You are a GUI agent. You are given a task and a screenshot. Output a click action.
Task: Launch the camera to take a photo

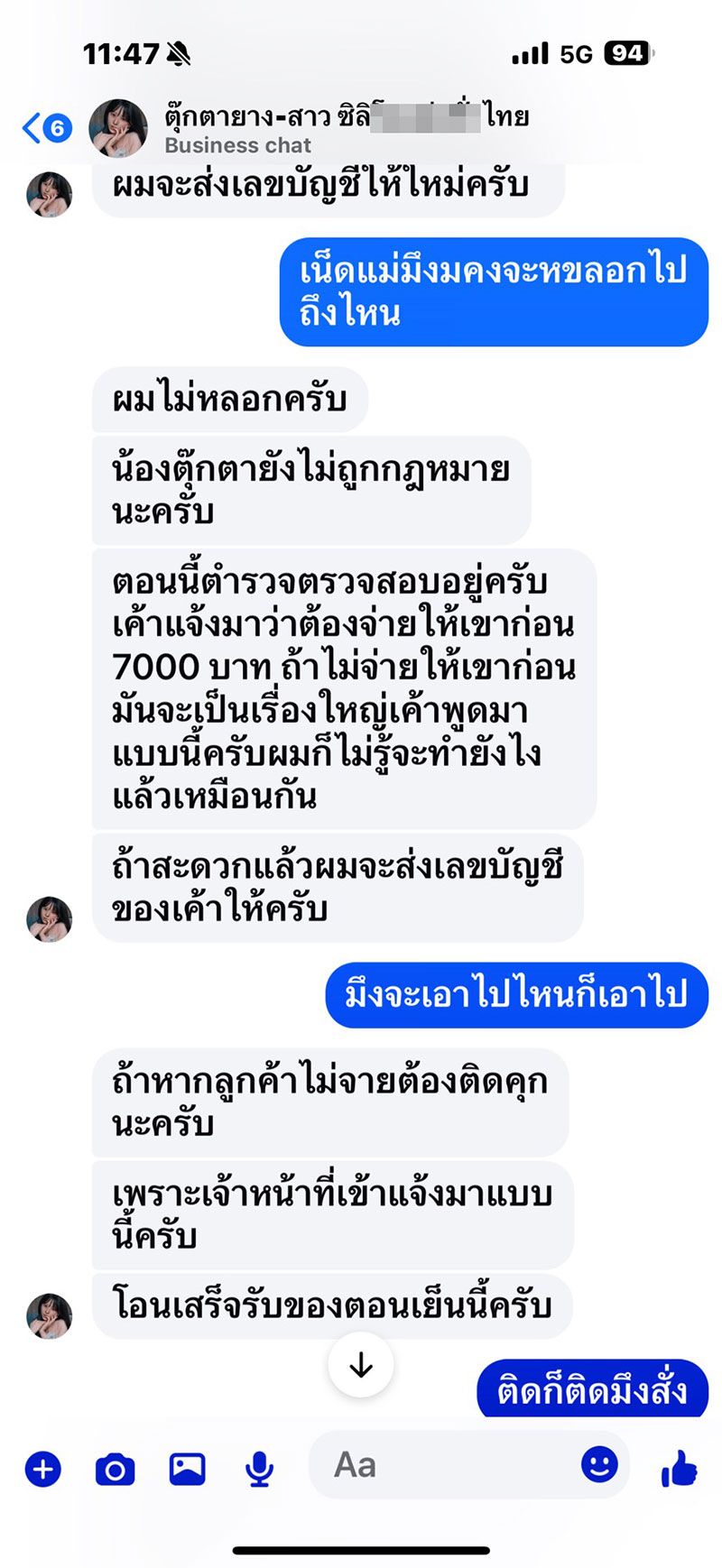coord(115,1470)
